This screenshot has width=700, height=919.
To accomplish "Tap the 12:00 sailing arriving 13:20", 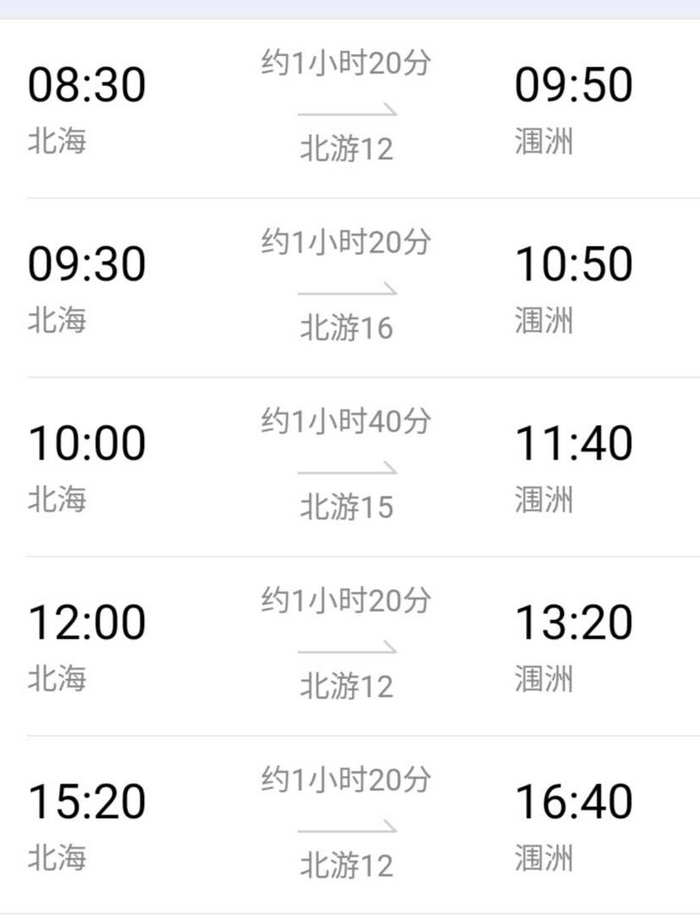I will pyautogui.click(x=348, y=645).
